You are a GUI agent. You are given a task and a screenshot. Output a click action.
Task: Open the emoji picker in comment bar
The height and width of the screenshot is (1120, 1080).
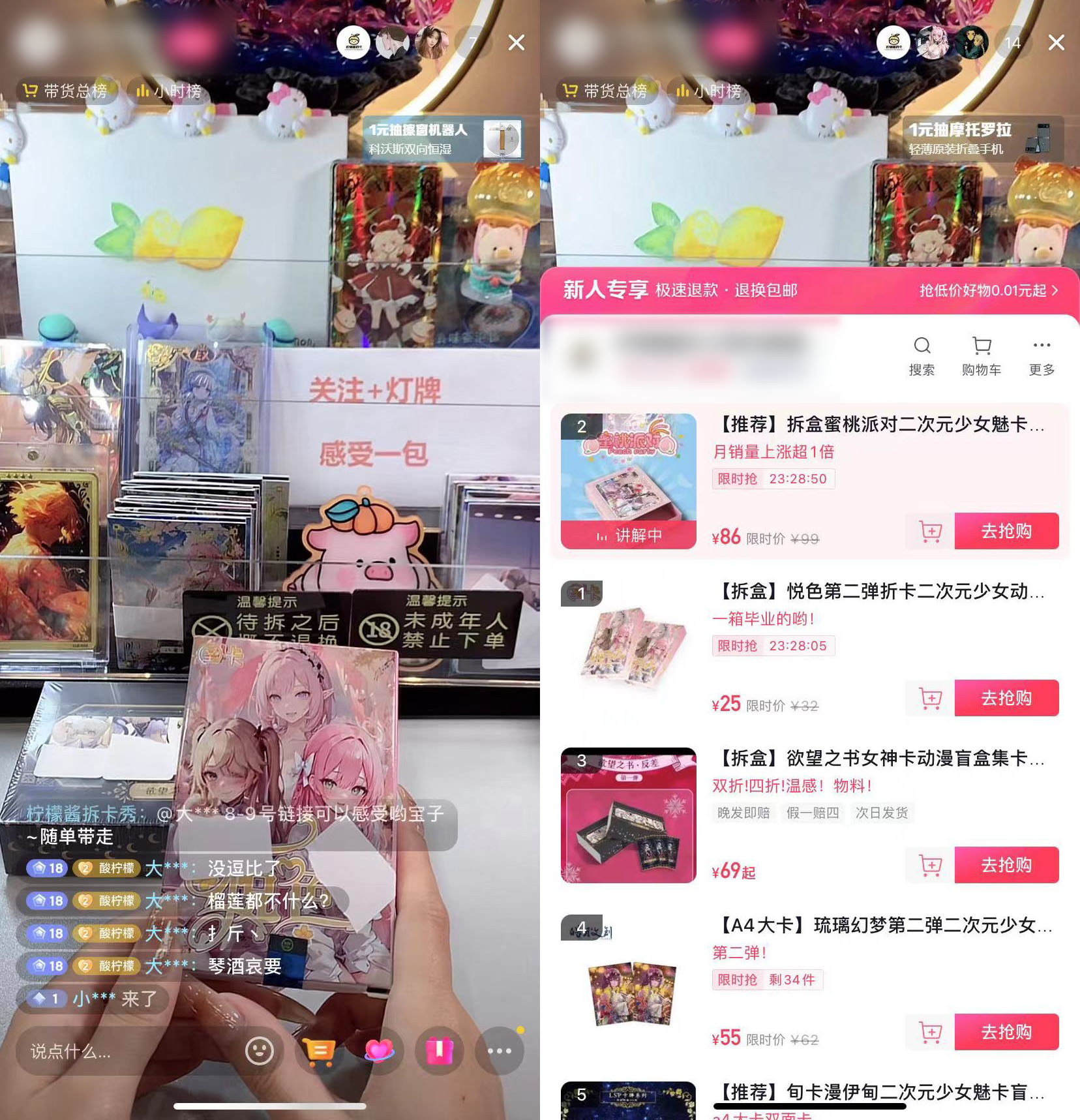260,1051
